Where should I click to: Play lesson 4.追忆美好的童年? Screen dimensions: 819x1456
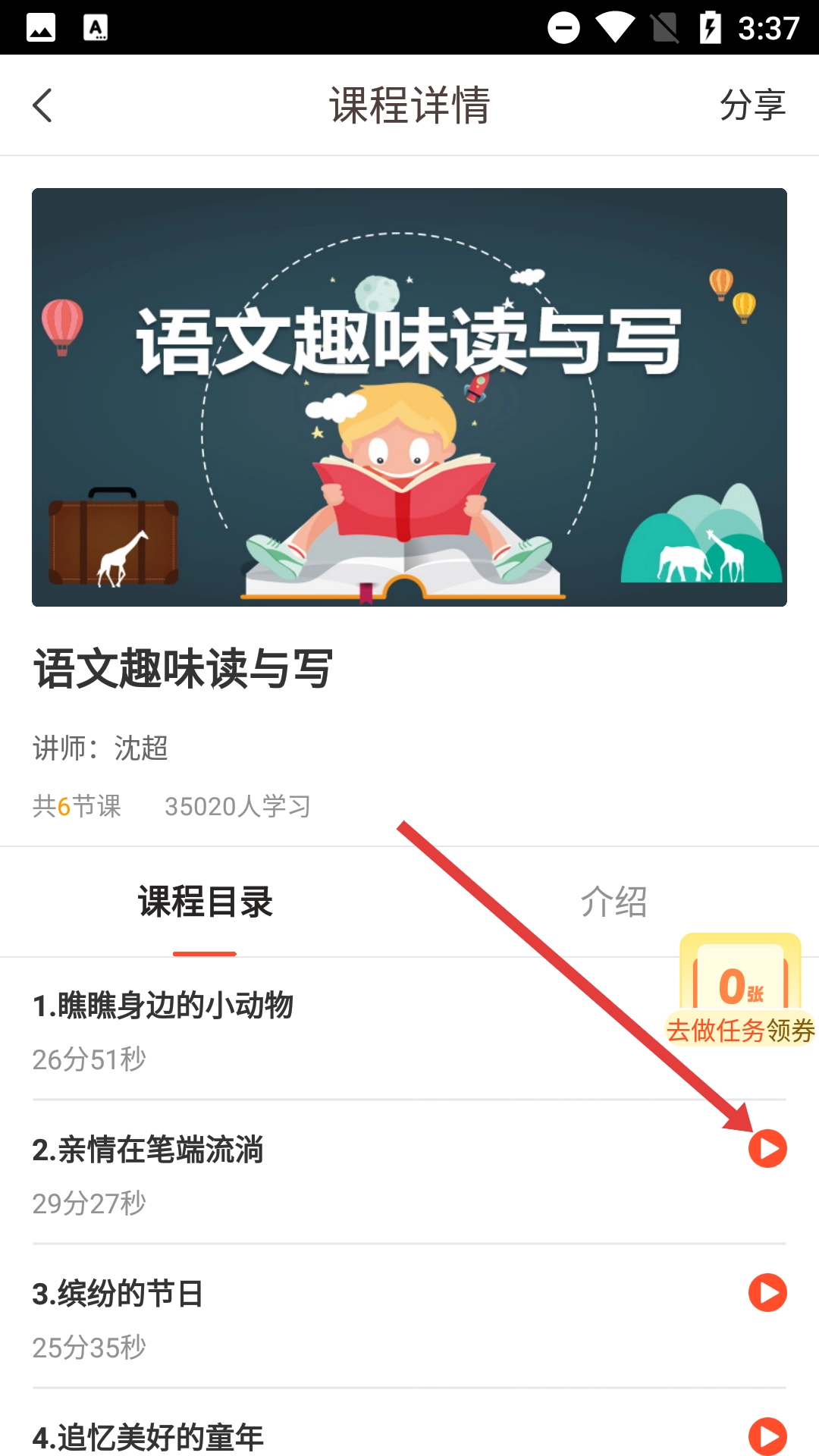coord(767,1436)
